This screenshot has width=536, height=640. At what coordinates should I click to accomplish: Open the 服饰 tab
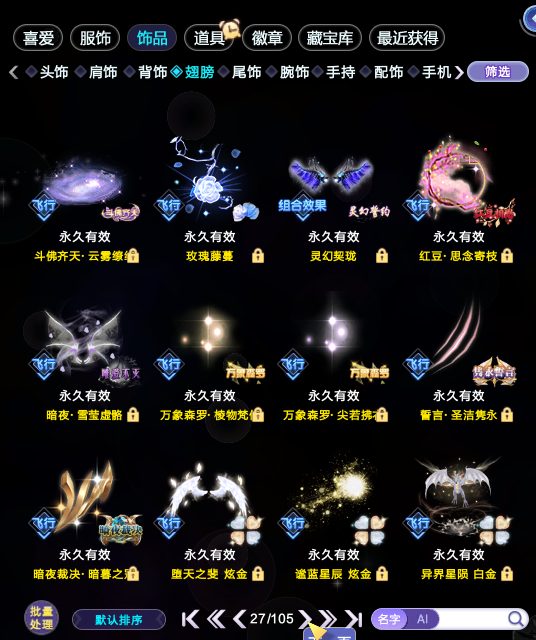95,38
